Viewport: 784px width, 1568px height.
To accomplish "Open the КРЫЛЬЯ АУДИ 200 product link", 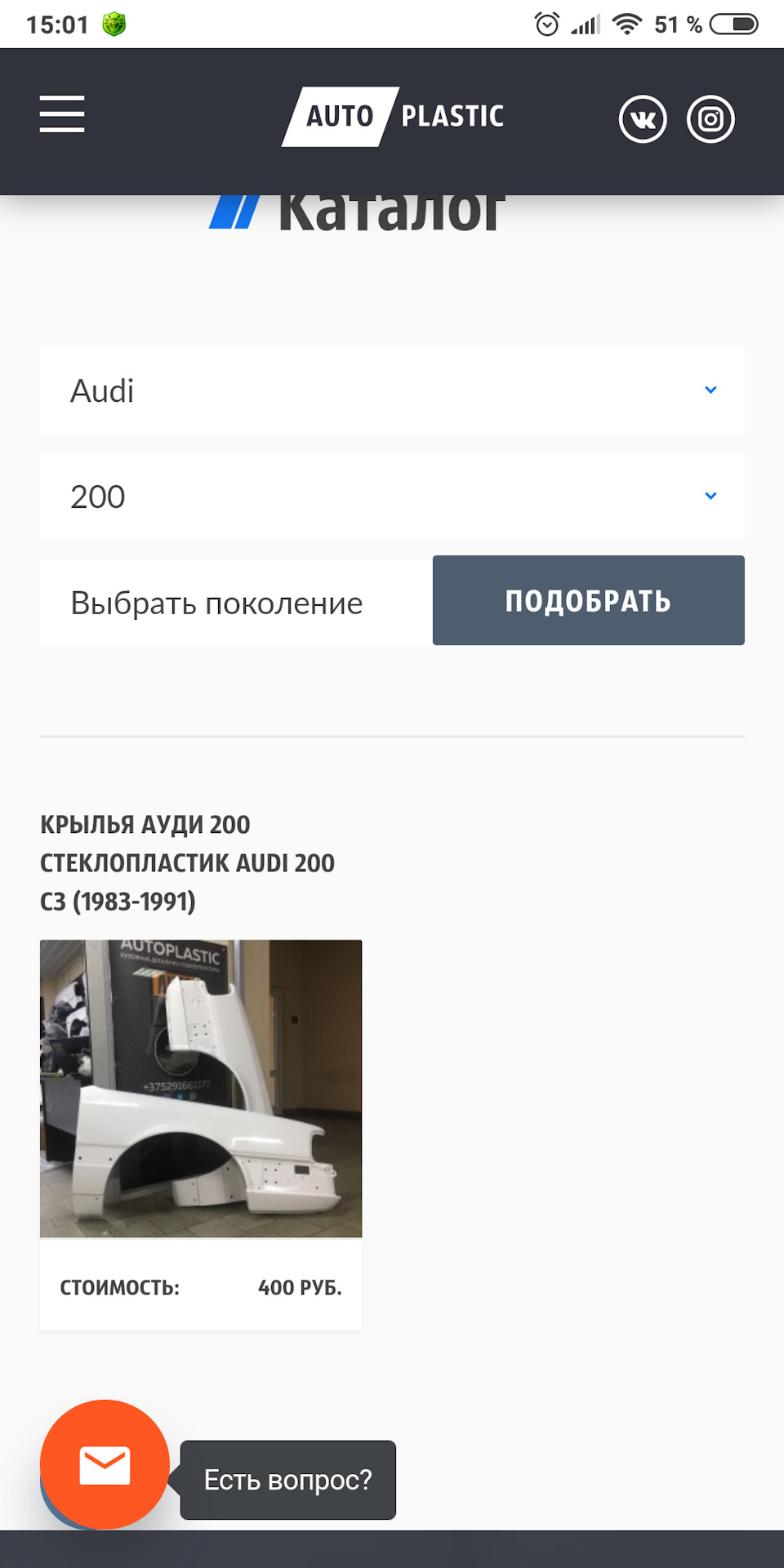I will coord(188,862).
